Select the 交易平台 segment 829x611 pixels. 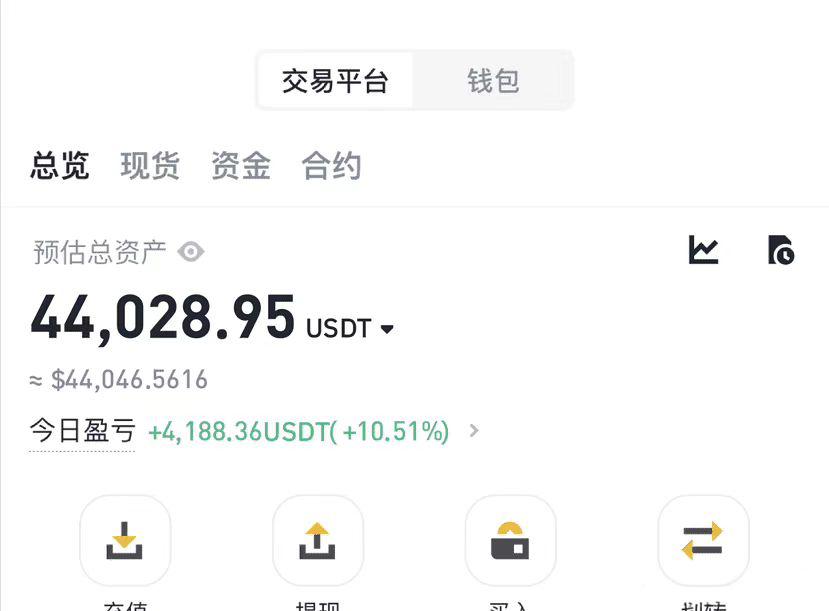[335, 81]
